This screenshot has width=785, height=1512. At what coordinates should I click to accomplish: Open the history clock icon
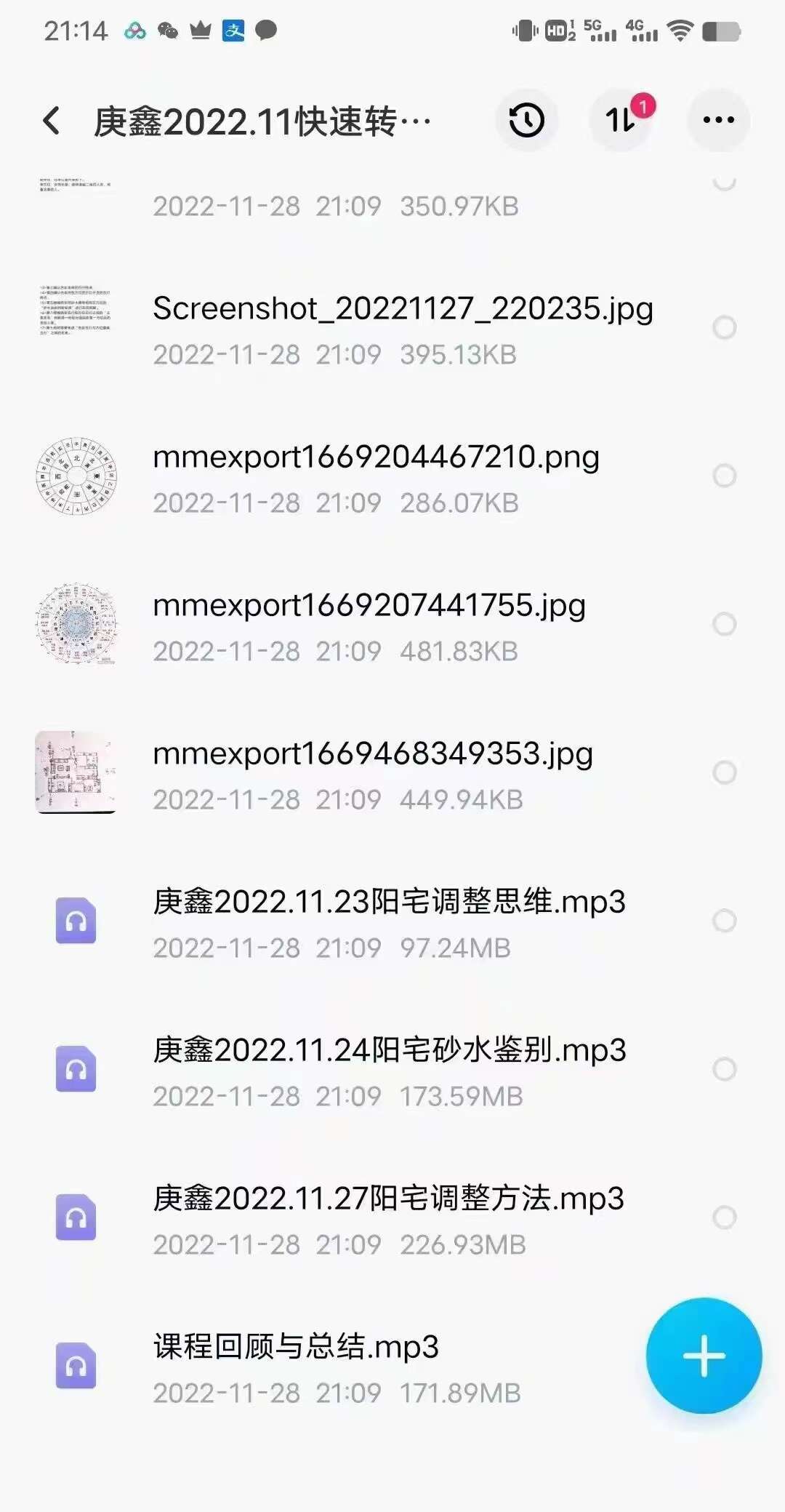527,121
